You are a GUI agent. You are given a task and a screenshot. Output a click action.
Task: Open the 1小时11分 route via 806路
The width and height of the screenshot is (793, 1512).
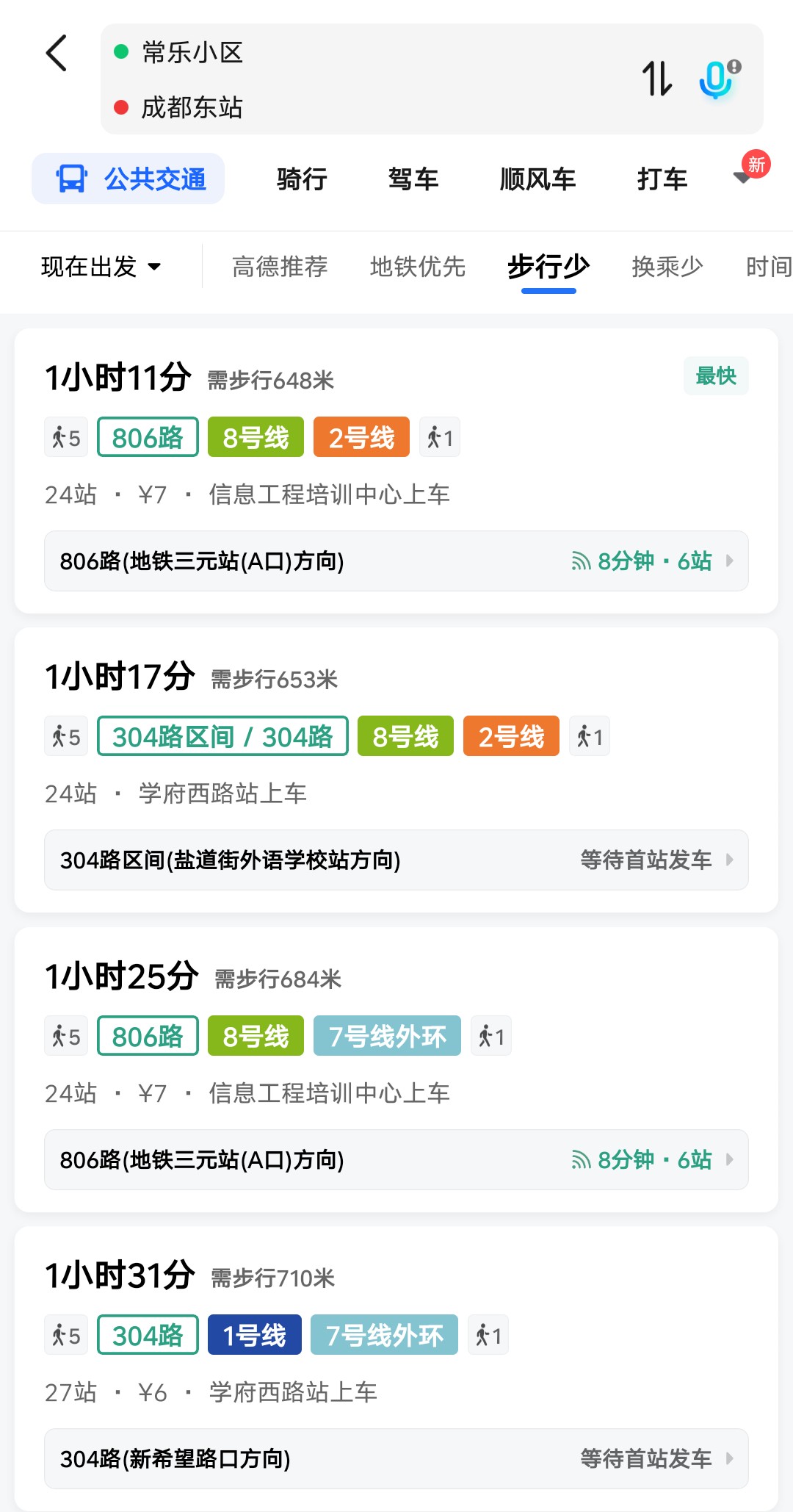pos(396,411)
